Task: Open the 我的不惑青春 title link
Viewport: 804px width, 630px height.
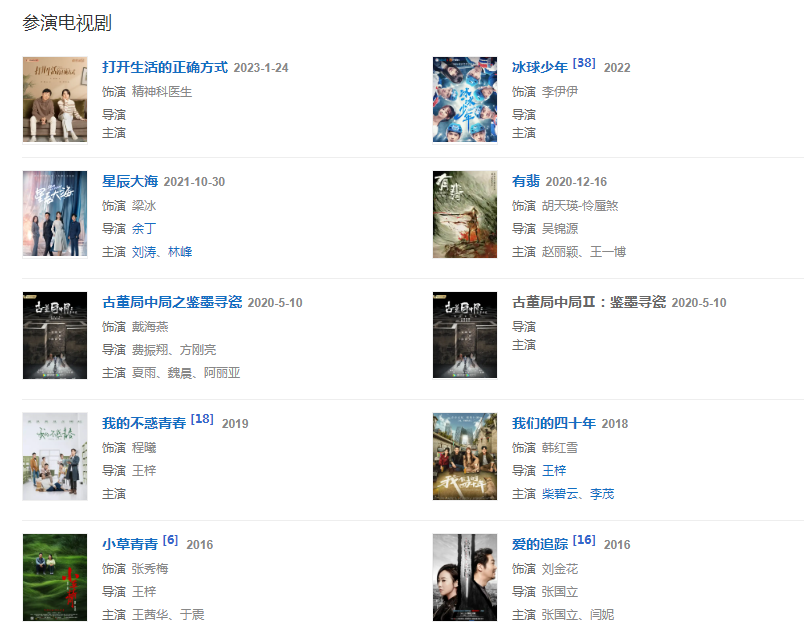Action: 144,423
